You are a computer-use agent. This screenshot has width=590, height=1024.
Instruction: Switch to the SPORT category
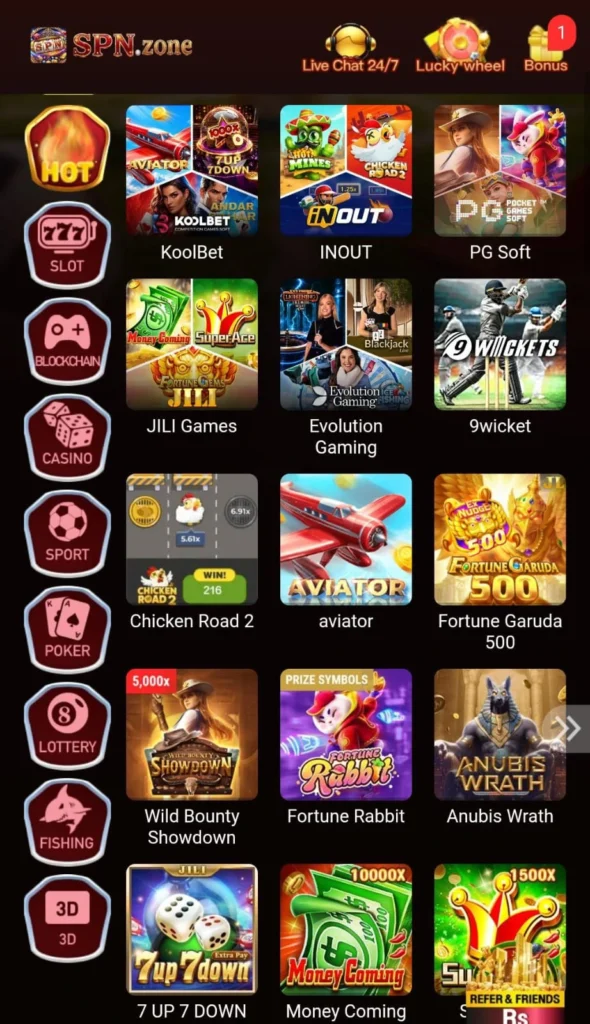[x=67, y=534]
